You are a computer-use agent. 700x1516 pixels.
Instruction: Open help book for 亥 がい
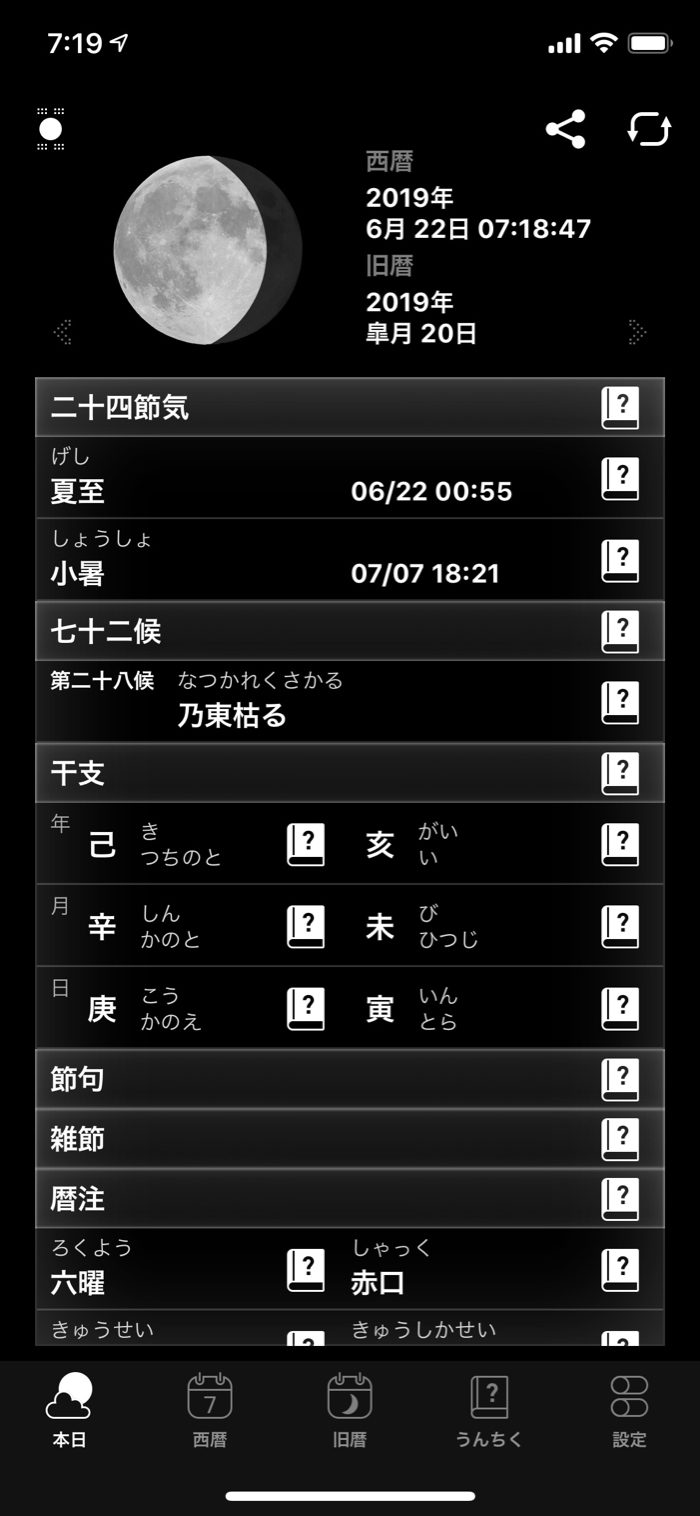click(x=620, y=845)
